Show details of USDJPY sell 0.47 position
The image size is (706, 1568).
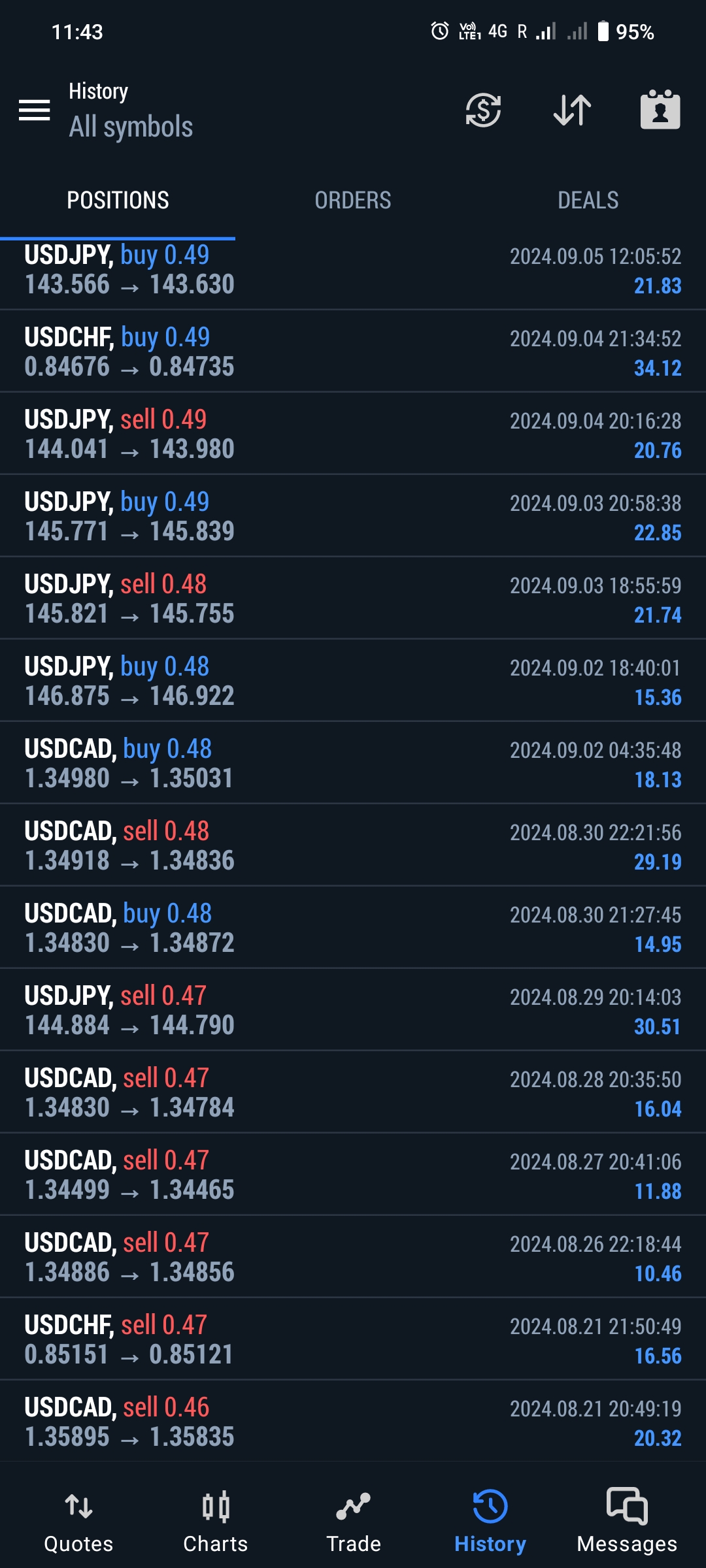point(353,1011)
